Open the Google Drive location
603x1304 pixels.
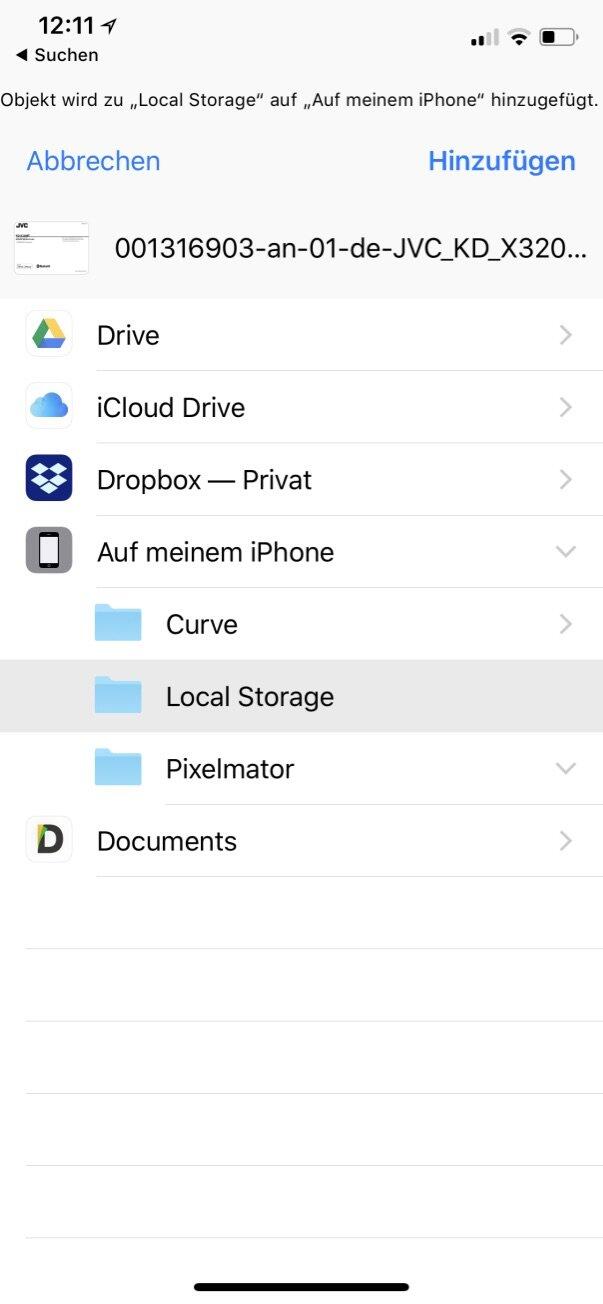click(301, 335)
